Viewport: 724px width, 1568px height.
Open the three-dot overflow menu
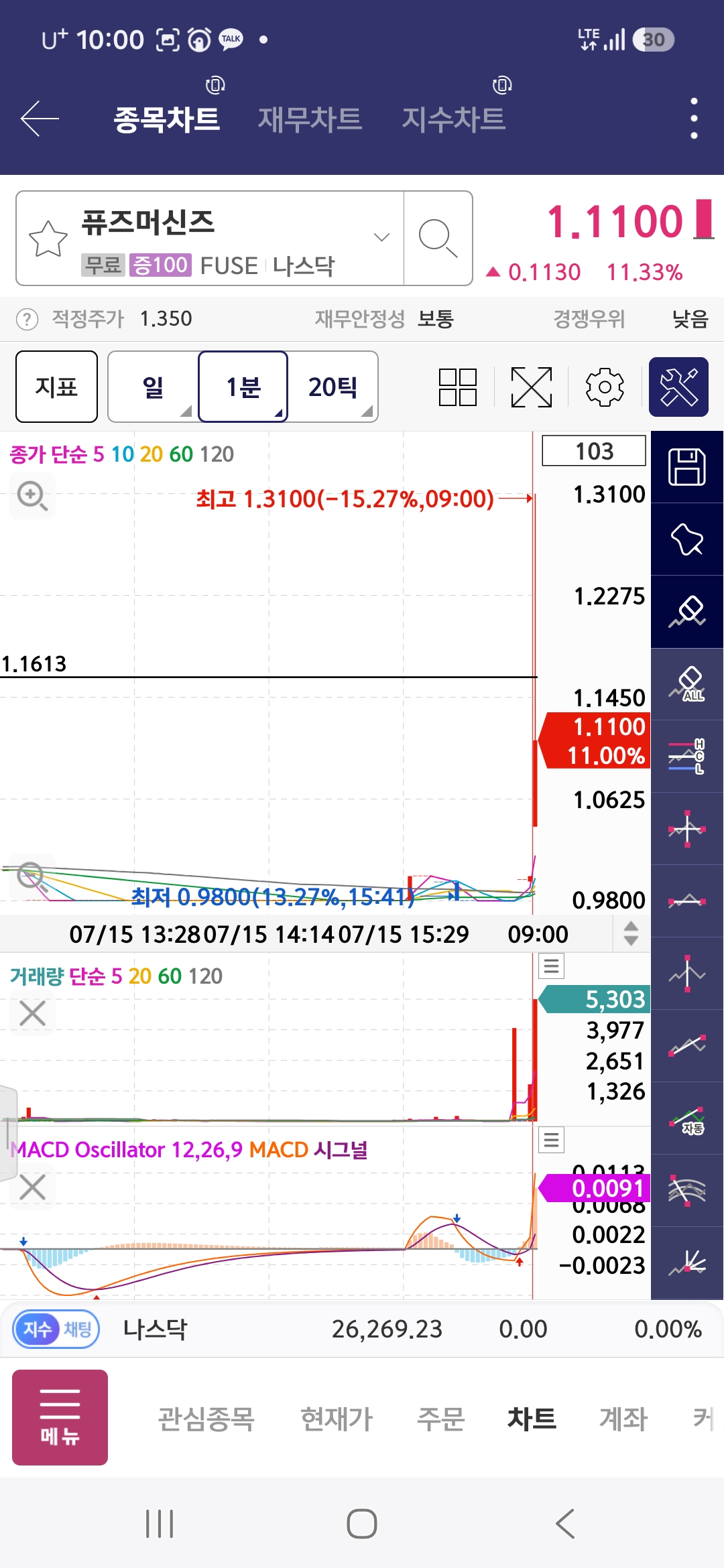click(694, 119)
